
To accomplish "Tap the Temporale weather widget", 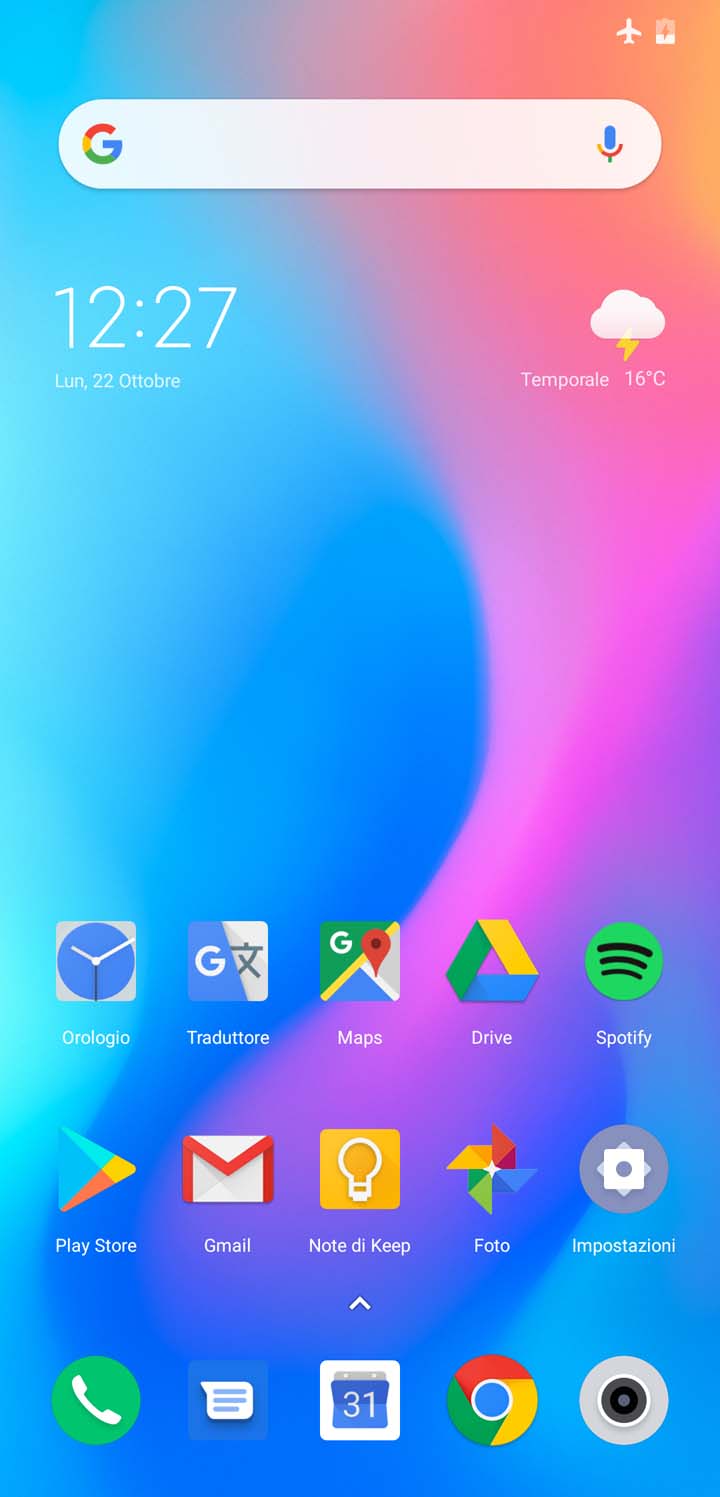I will [594, 340].
